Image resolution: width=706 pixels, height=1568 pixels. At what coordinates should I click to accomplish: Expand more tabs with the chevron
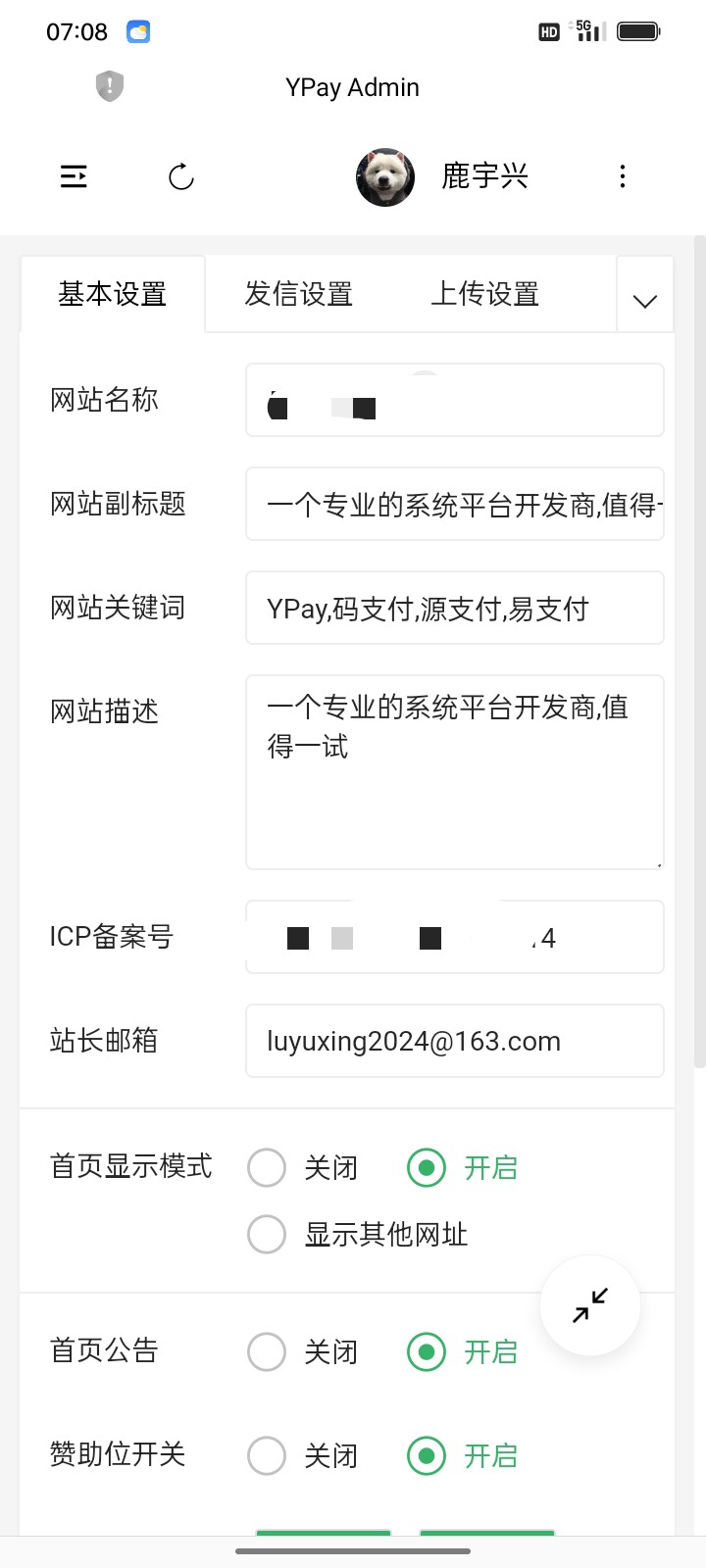pyautogui.click(x=645, y=295)
